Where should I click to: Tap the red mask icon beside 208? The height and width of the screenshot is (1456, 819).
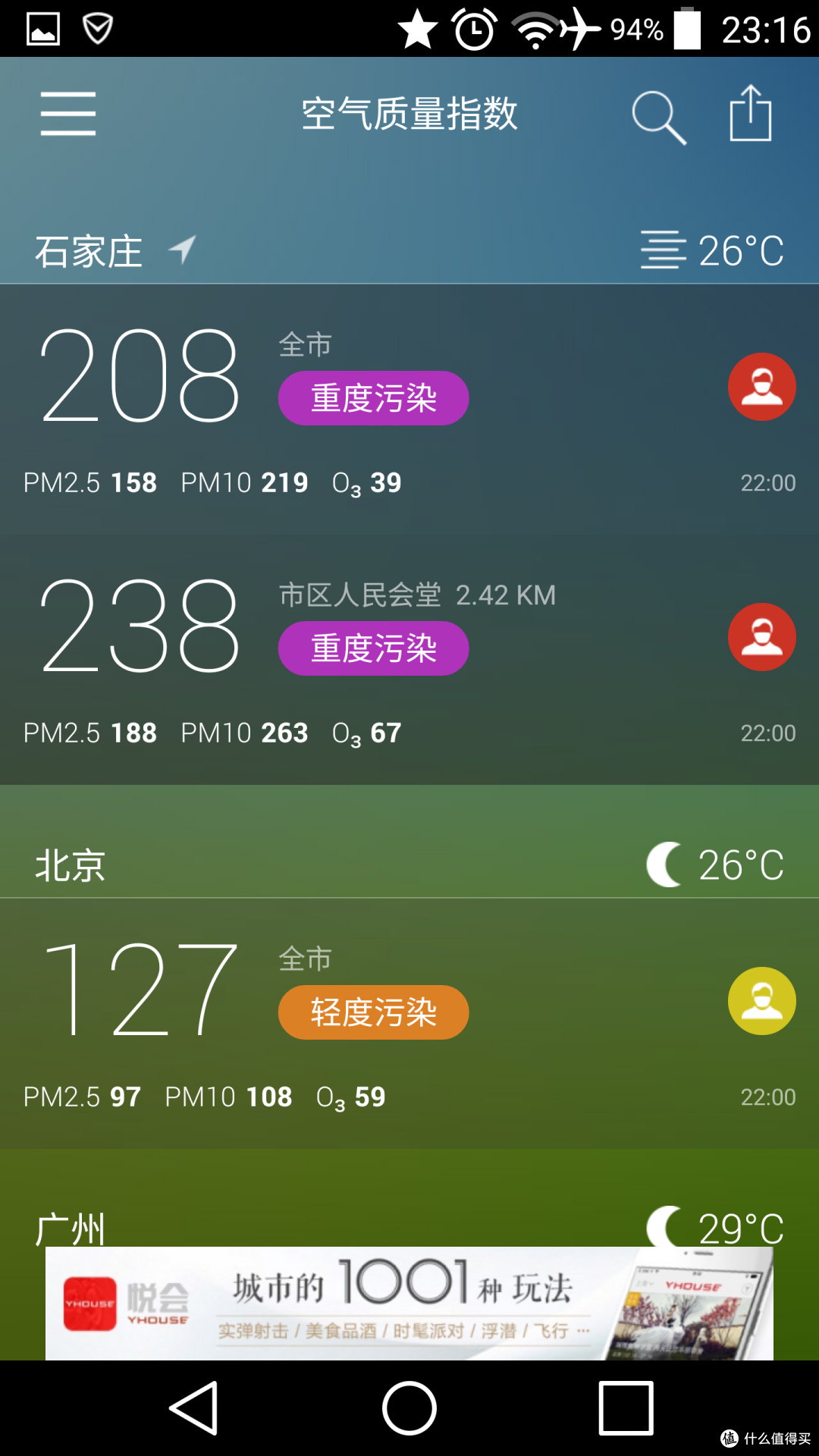click(761, 387)
